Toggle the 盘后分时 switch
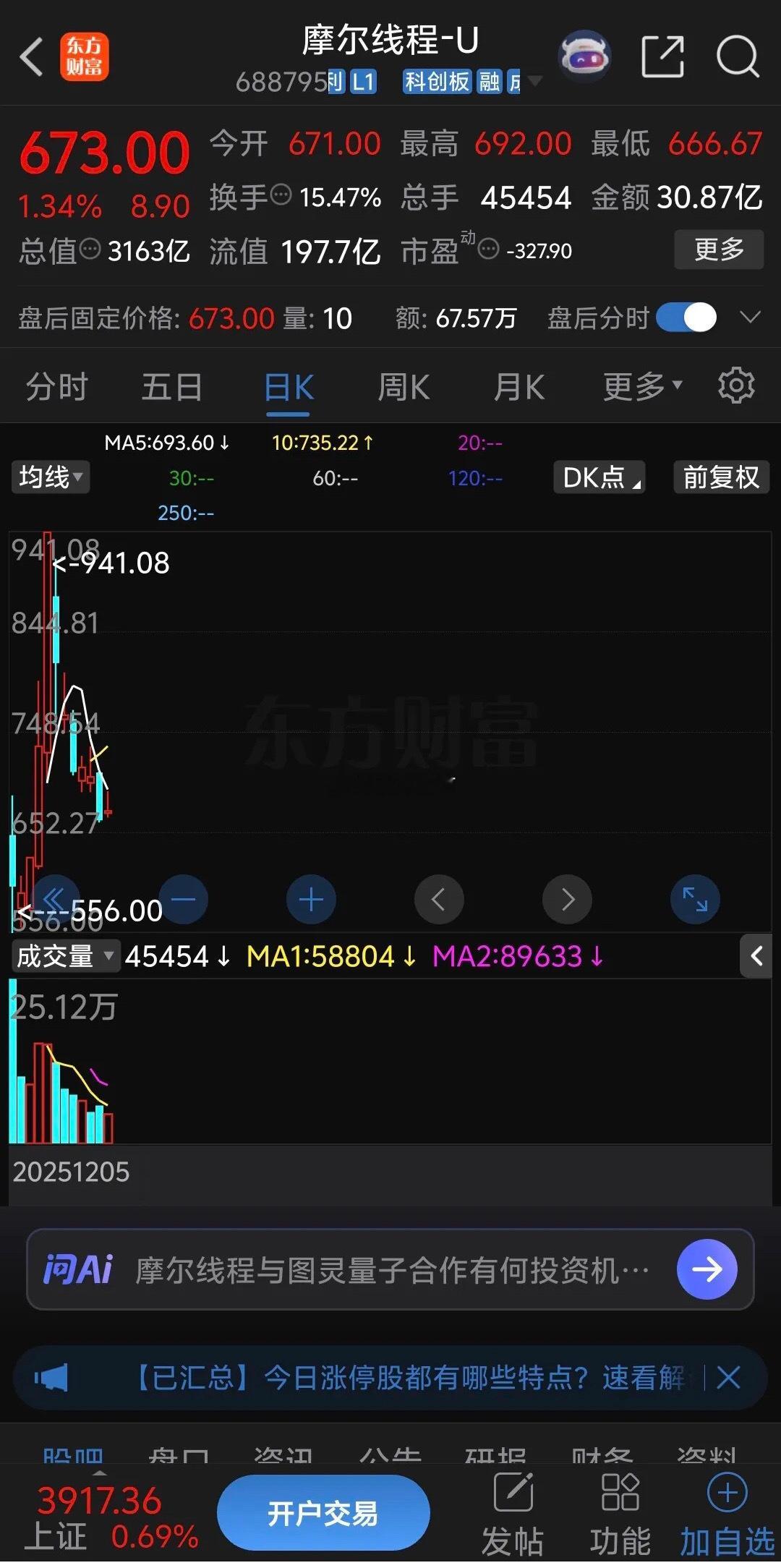Screen dimensions: 781x1568 (x=686, y=317)
